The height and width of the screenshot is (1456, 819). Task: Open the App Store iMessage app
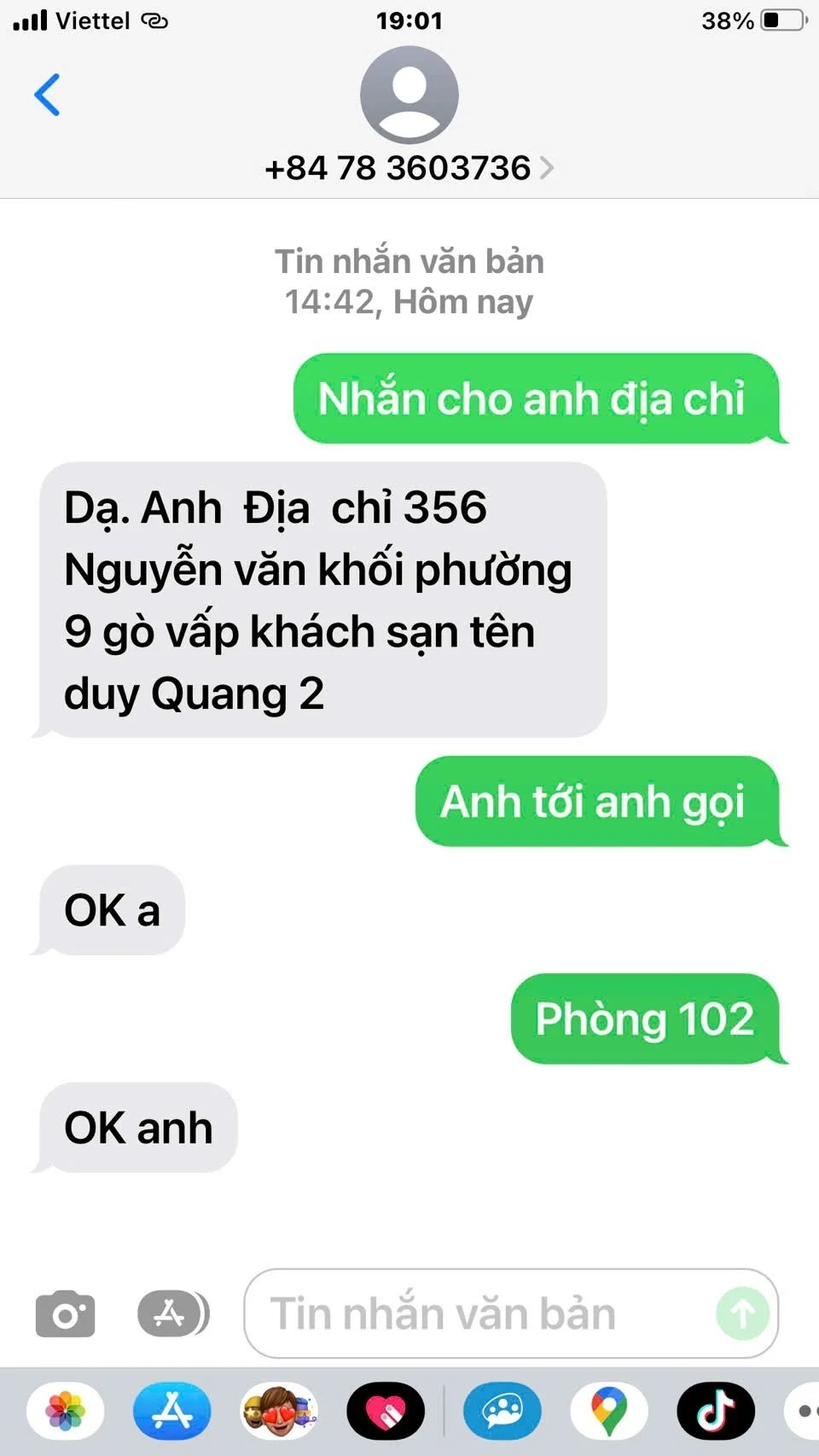pos(172,1412)
